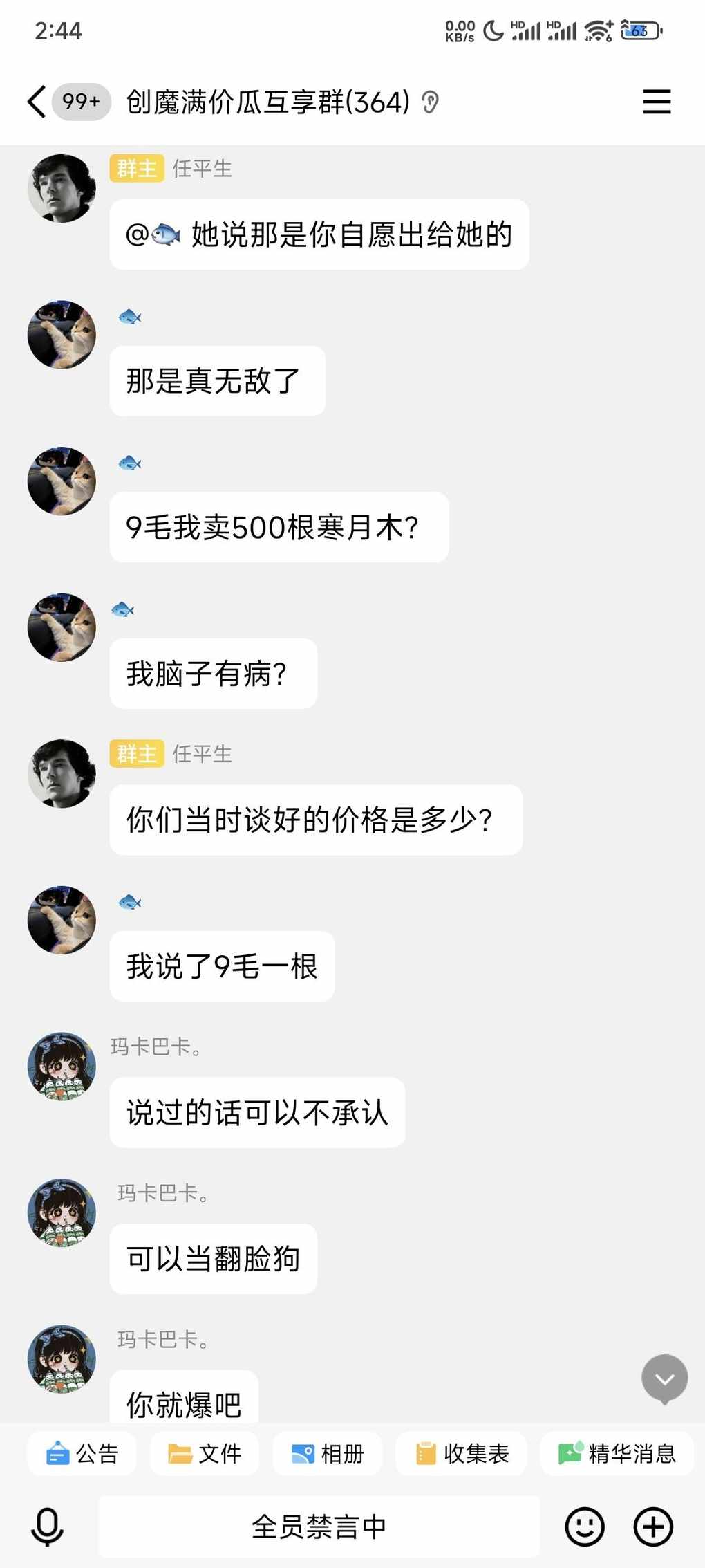Viewport: 705px width, 1568px height.
Task: Open 任平生's profile avatar beside the @ message
Action: click(62, 188)
